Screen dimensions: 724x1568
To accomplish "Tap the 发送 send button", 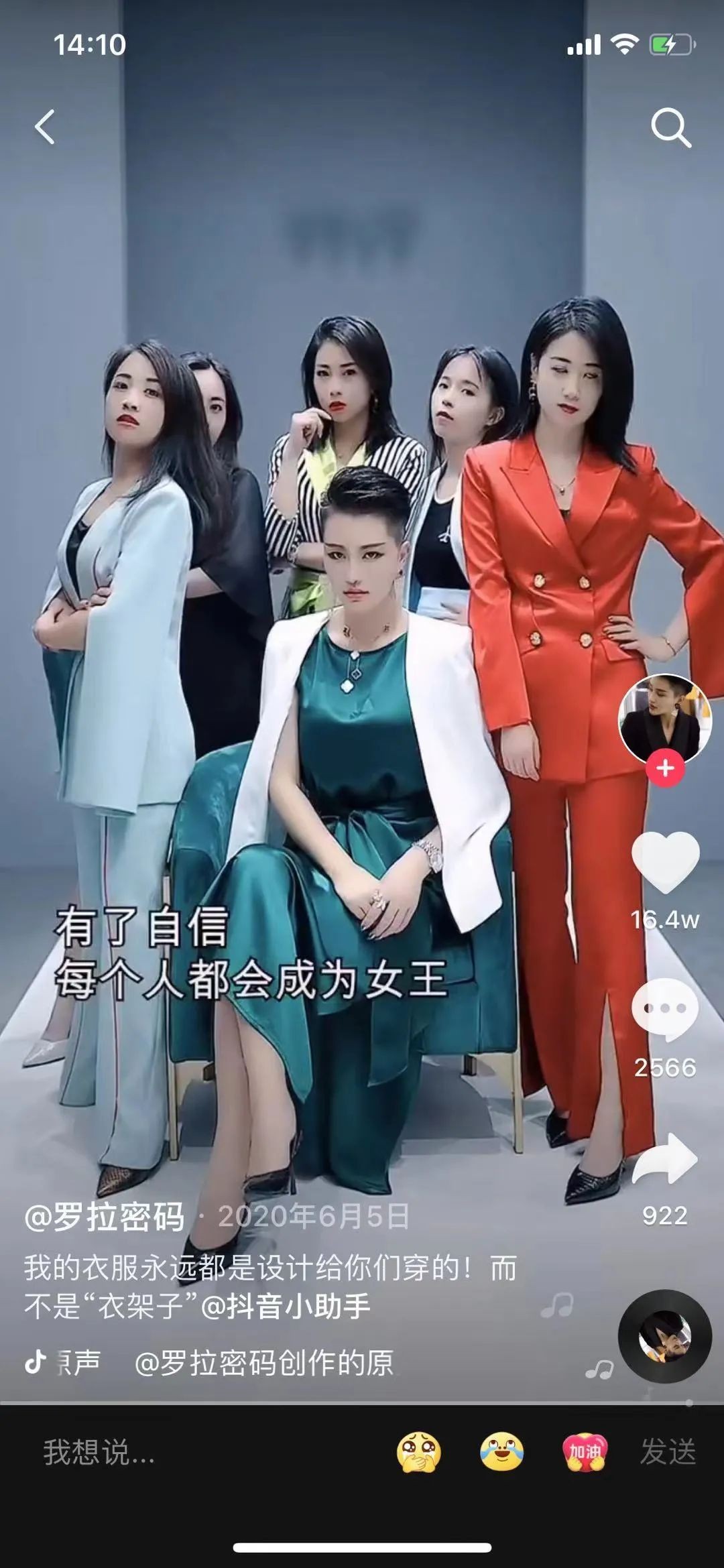I will [668, 1452].
